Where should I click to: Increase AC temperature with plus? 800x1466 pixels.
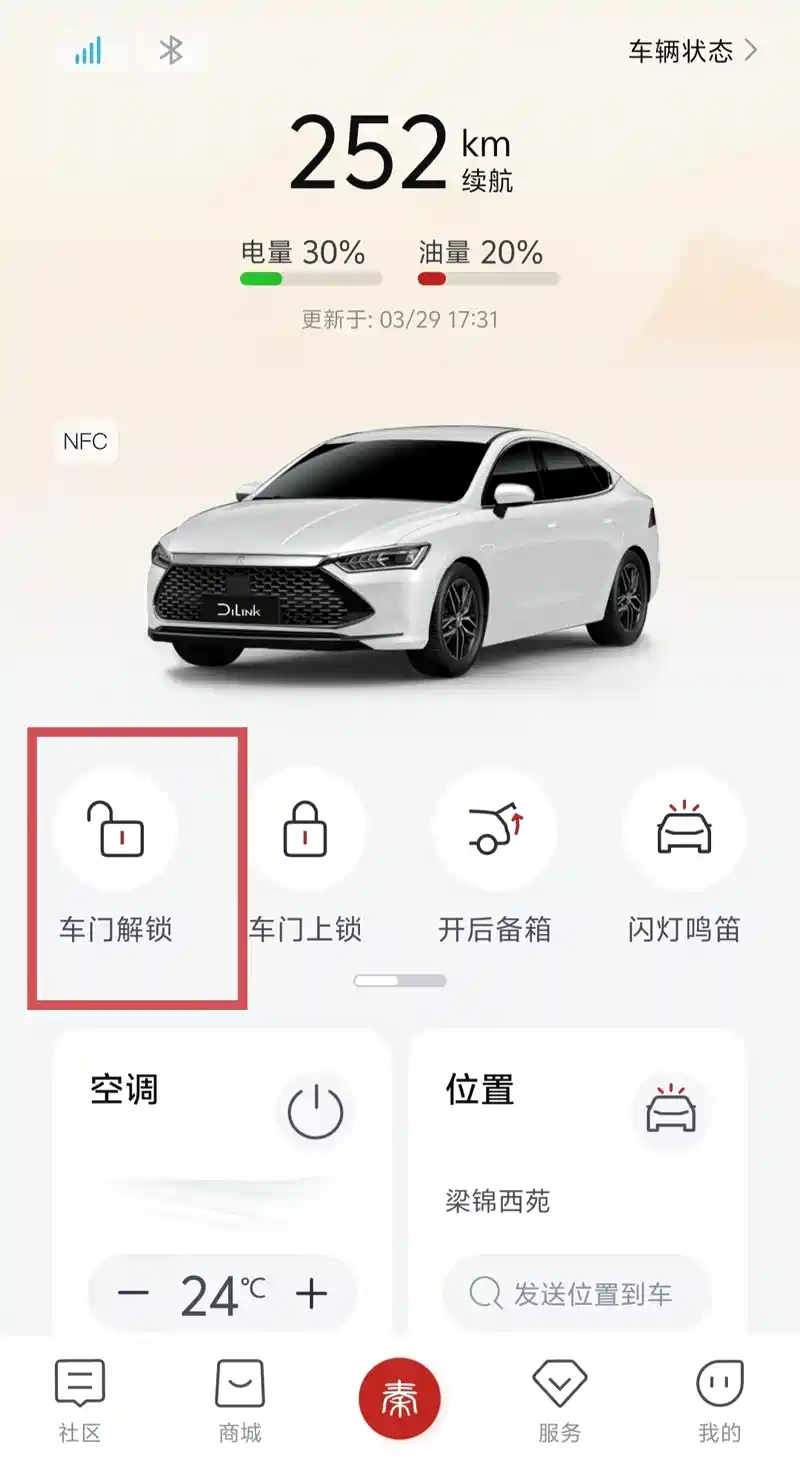pos(312,1294)
